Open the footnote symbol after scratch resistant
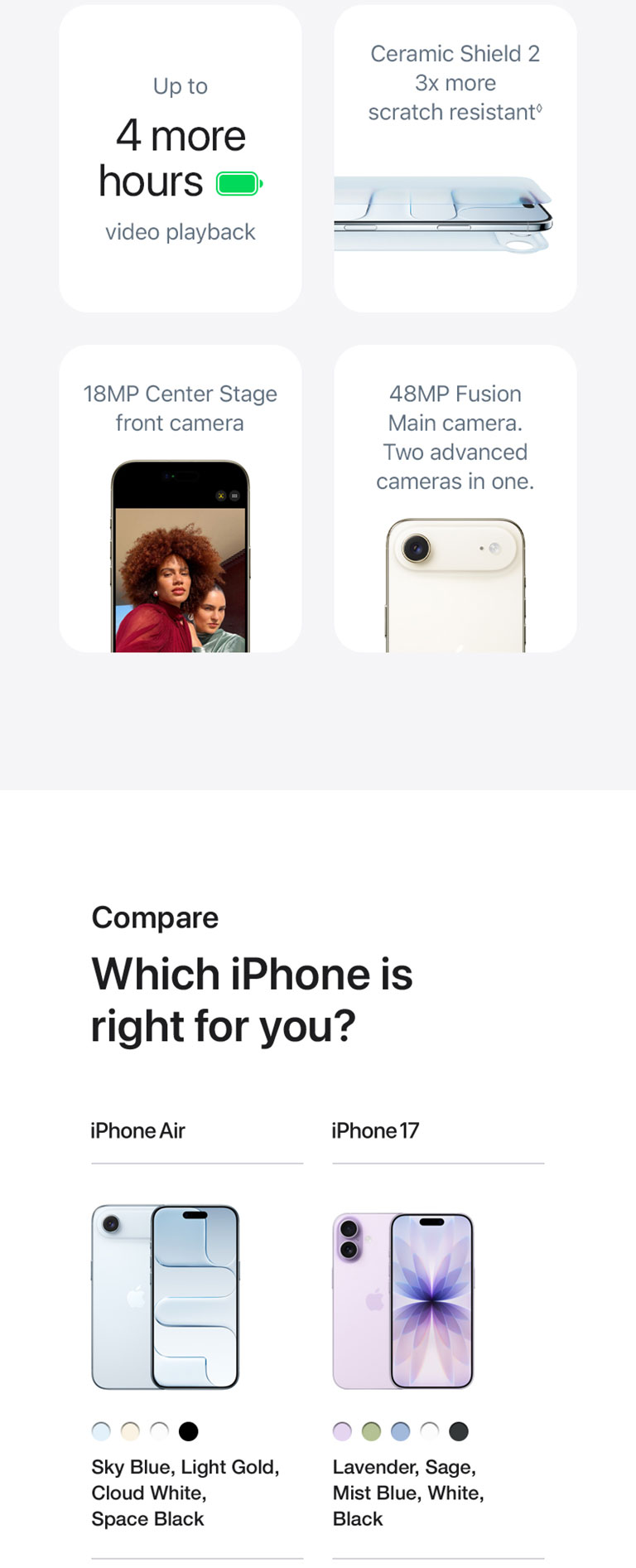Image resolution: width=636 pixels, height=1568 pixels. pyautogui.click(x=539, y=108)
